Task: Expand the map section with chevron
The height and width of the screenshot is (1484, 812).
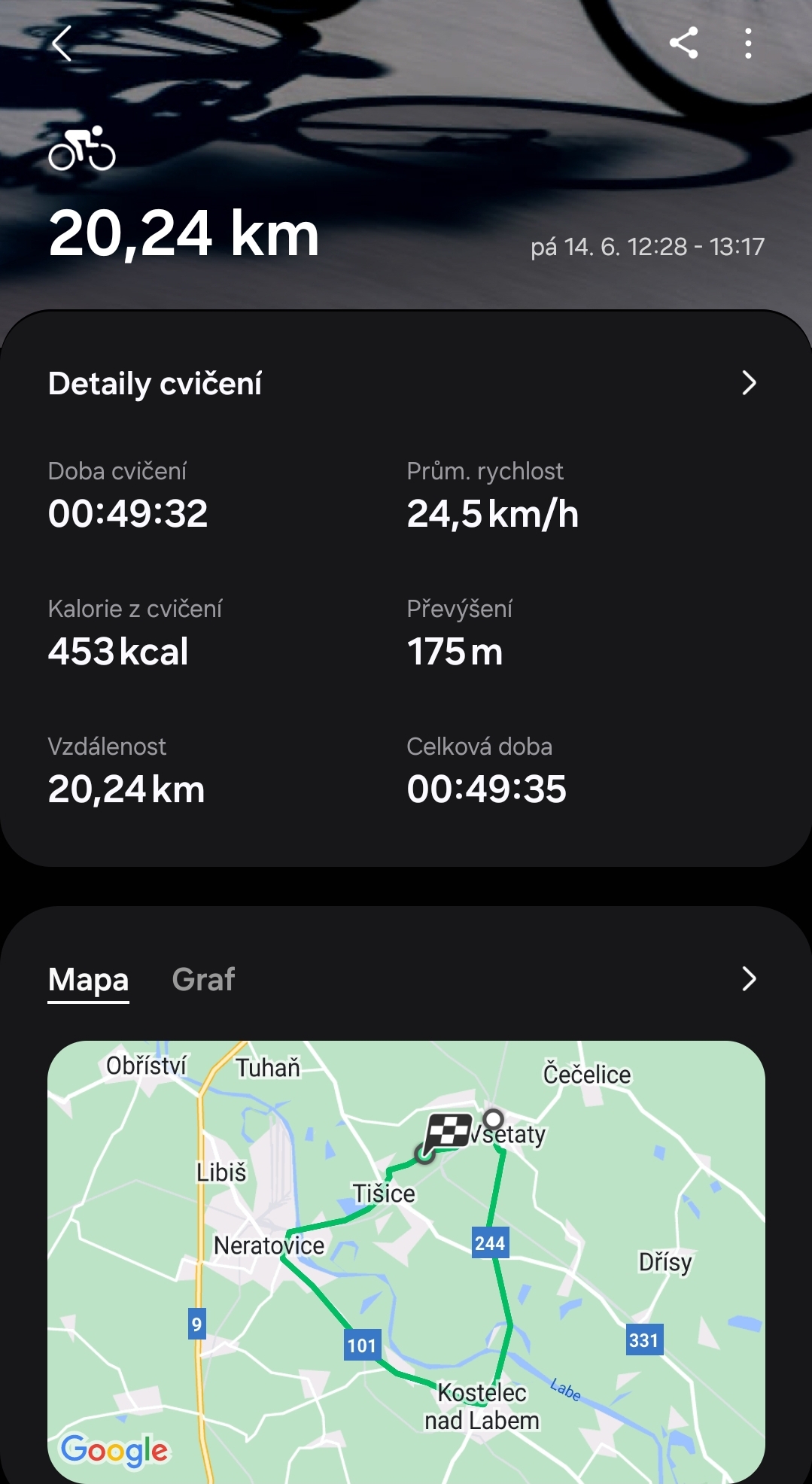Action: pyautogui.click(x=748, y=979)
